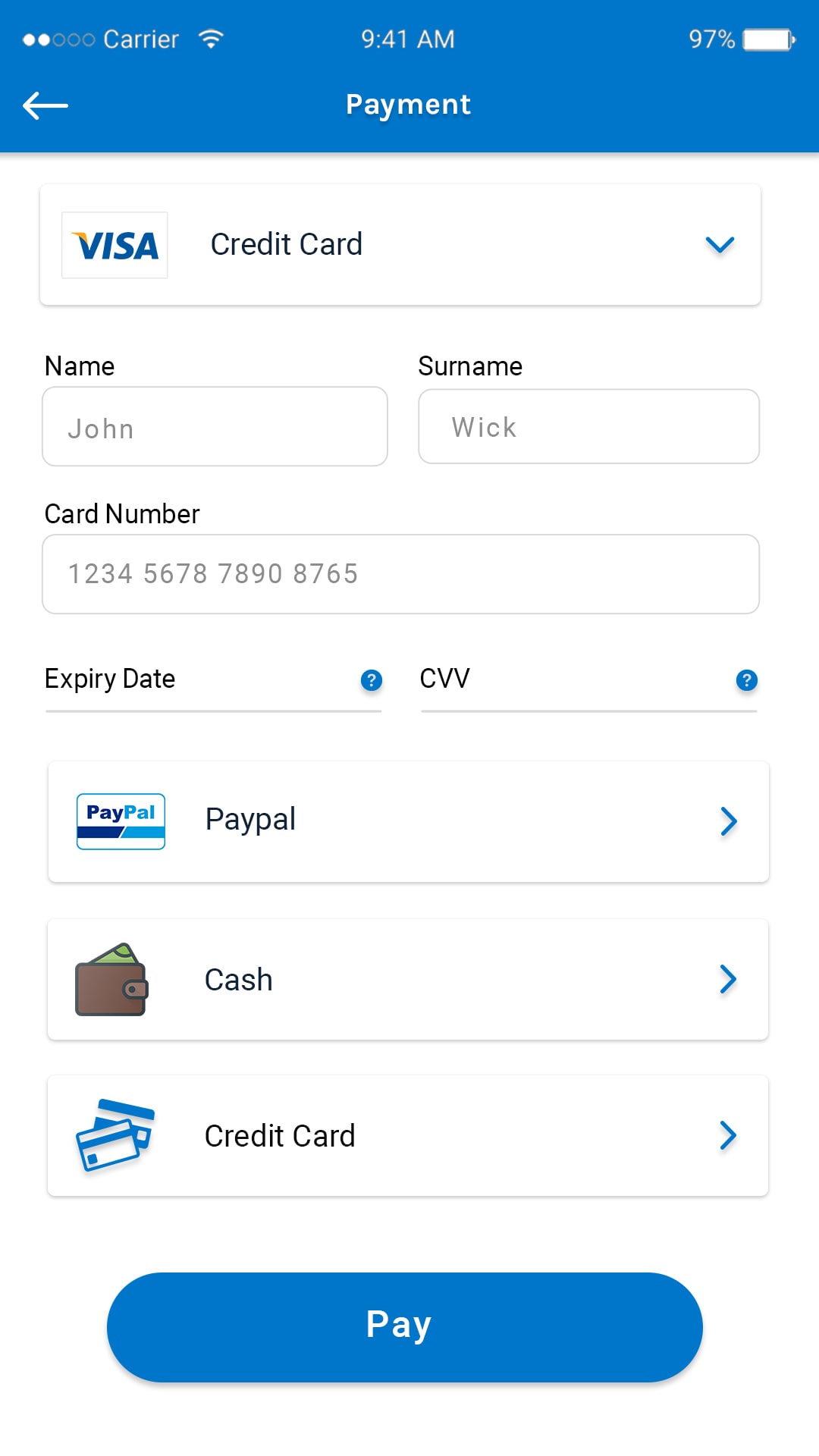Viewport: 819px width, 1456px height.
Task: Expand the Credit Card payment method dropdown
Action: coord(720,244)
